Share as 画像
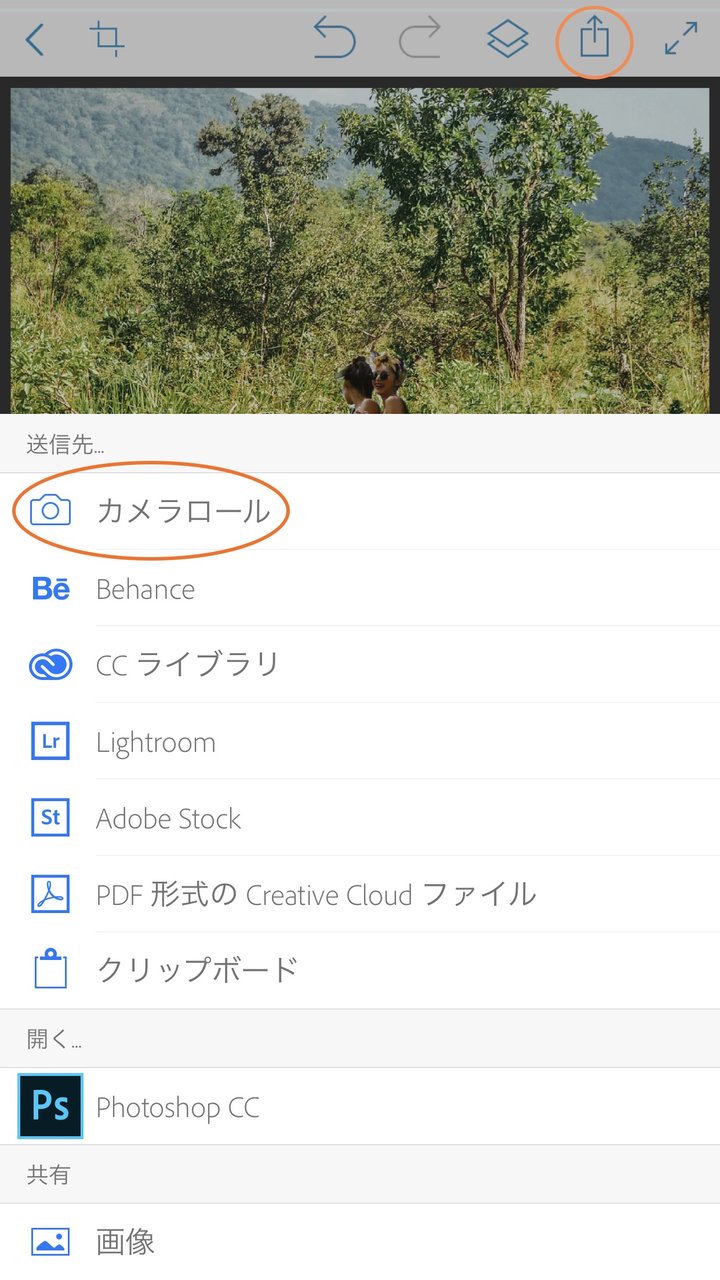The image size is (720, 1280). (x=360, y=1242)
